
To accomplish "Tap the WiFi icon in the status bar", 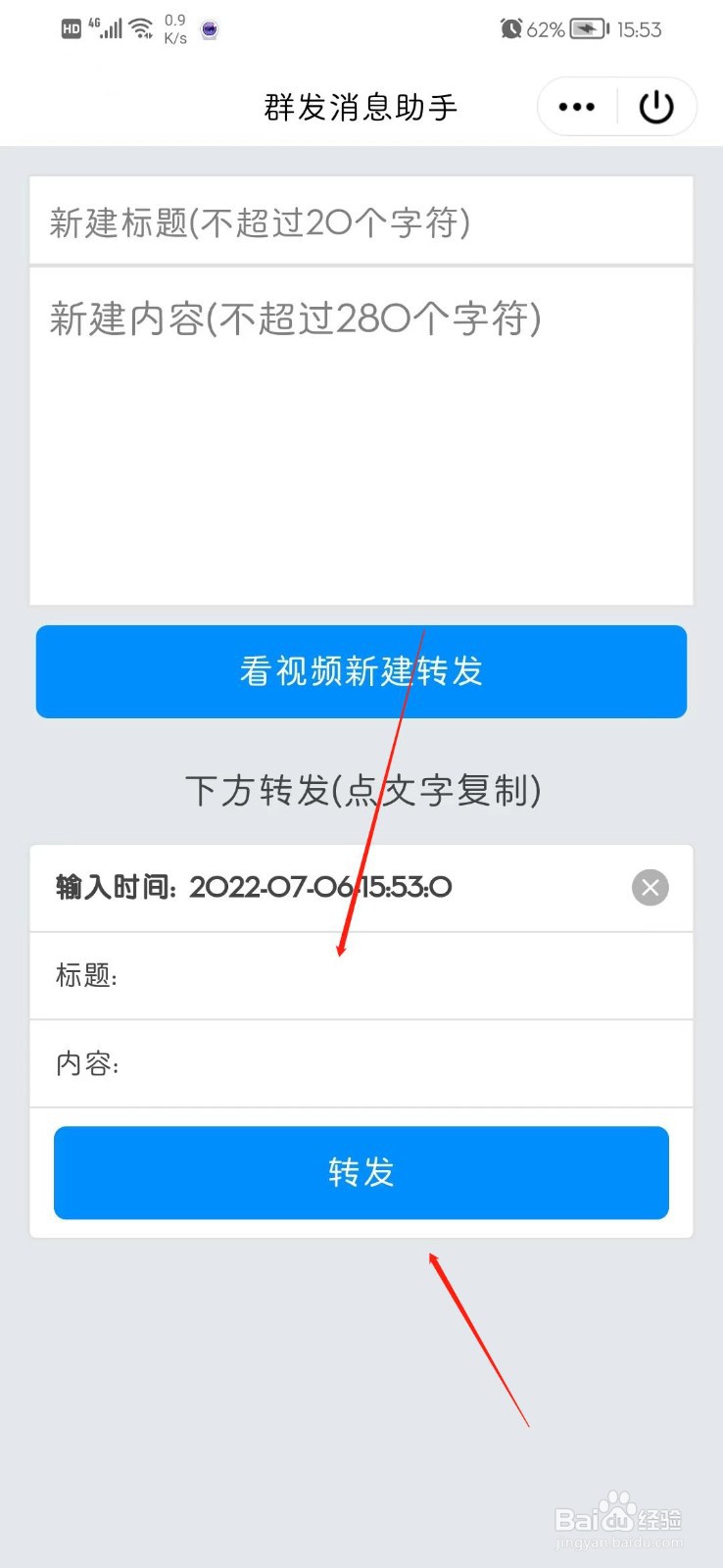I will pyautogui.click(x=140, y=27).
